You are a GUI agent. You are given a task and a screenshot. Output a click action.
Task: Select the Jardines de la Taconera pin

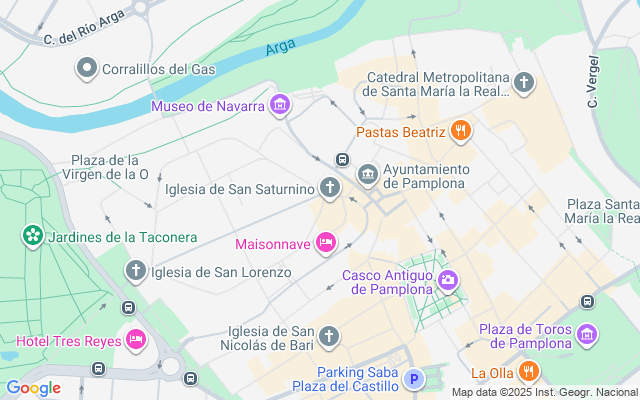(33, 236)
